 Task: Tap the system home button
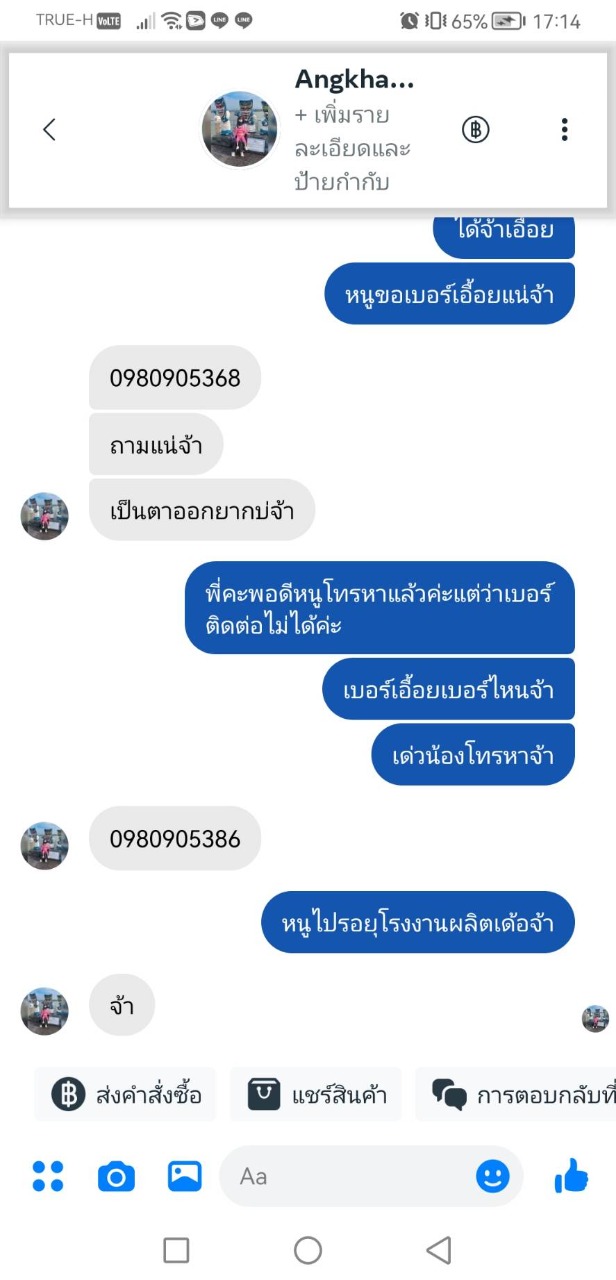308,1250
